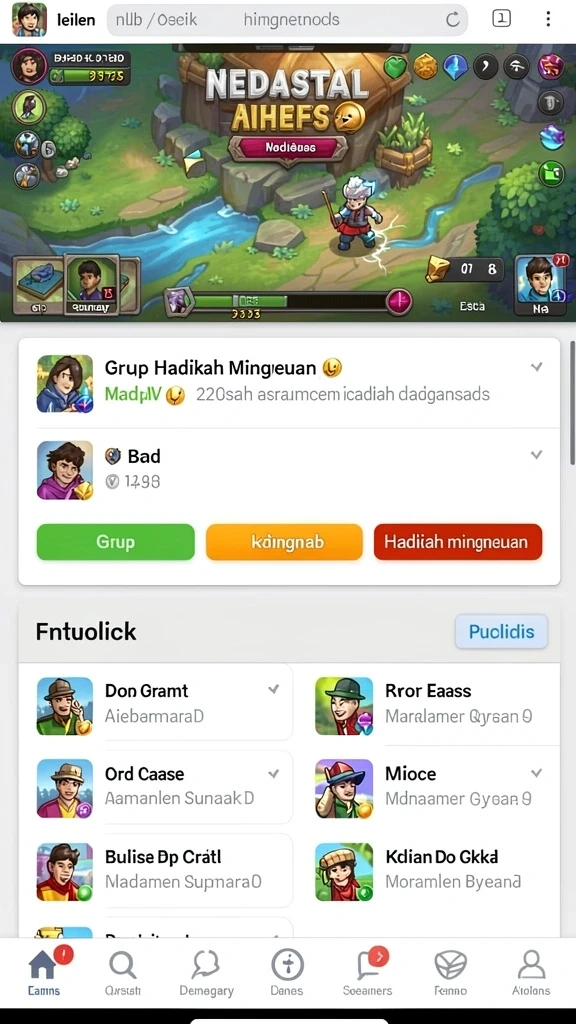Tap the Puclidis button

[501, 632]
